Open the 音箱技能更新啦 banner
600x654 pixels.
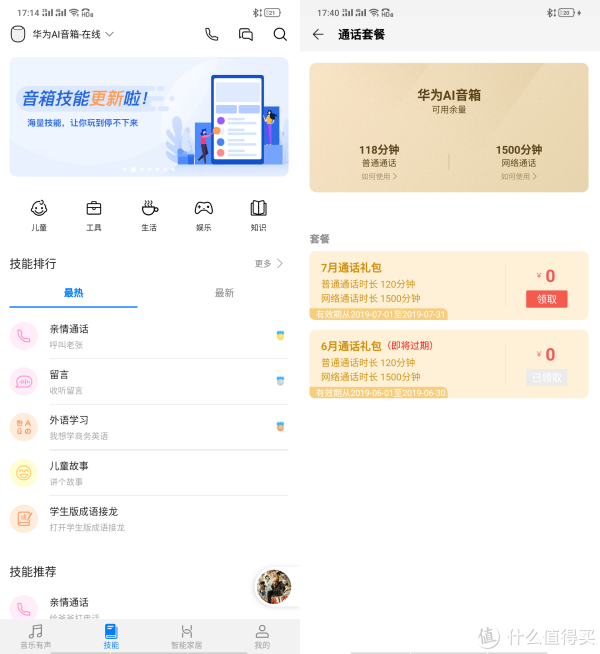[x=149, y=117]
